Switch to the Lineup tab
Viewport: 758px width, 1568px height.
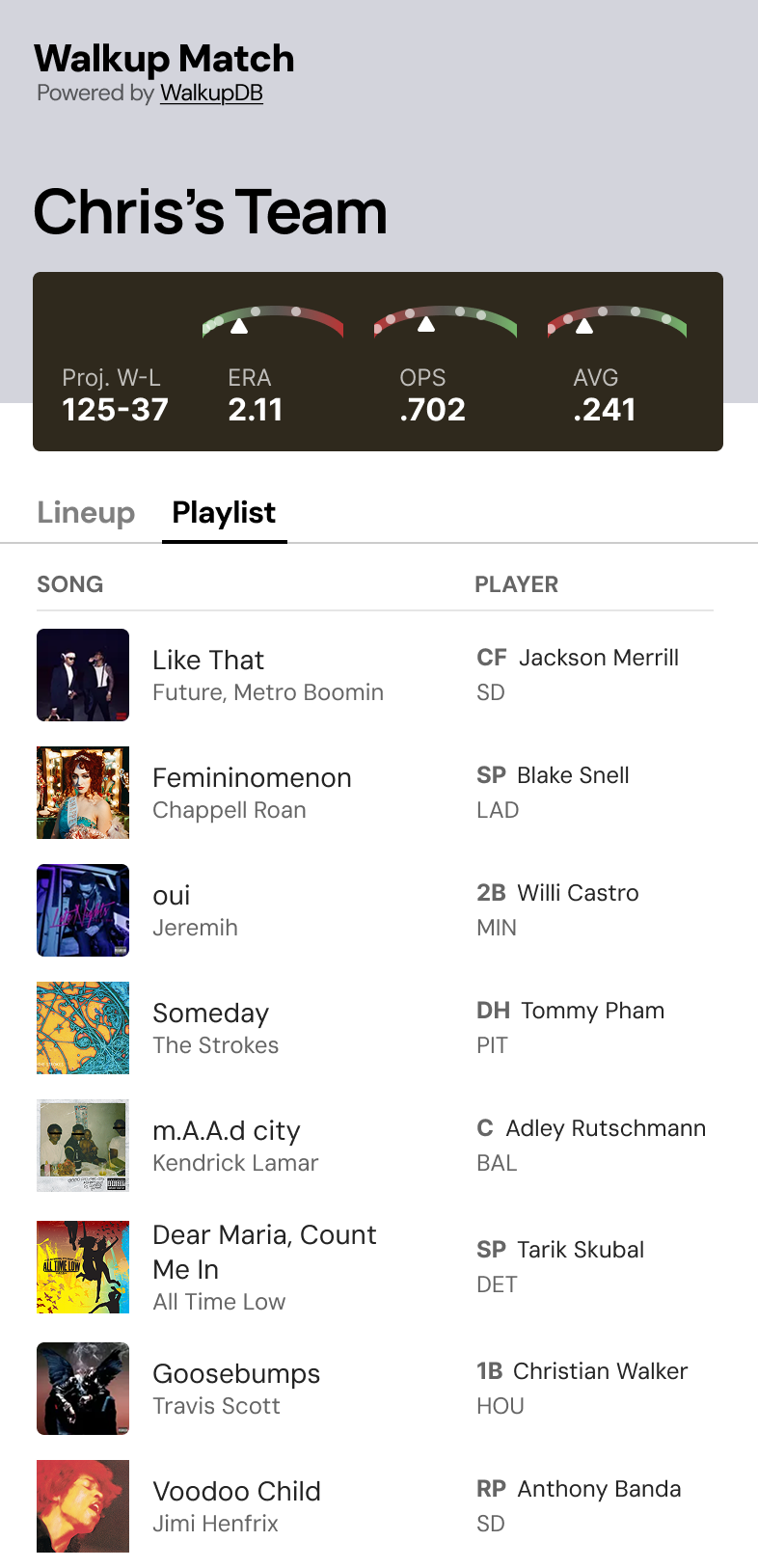(x=86, y=512)
